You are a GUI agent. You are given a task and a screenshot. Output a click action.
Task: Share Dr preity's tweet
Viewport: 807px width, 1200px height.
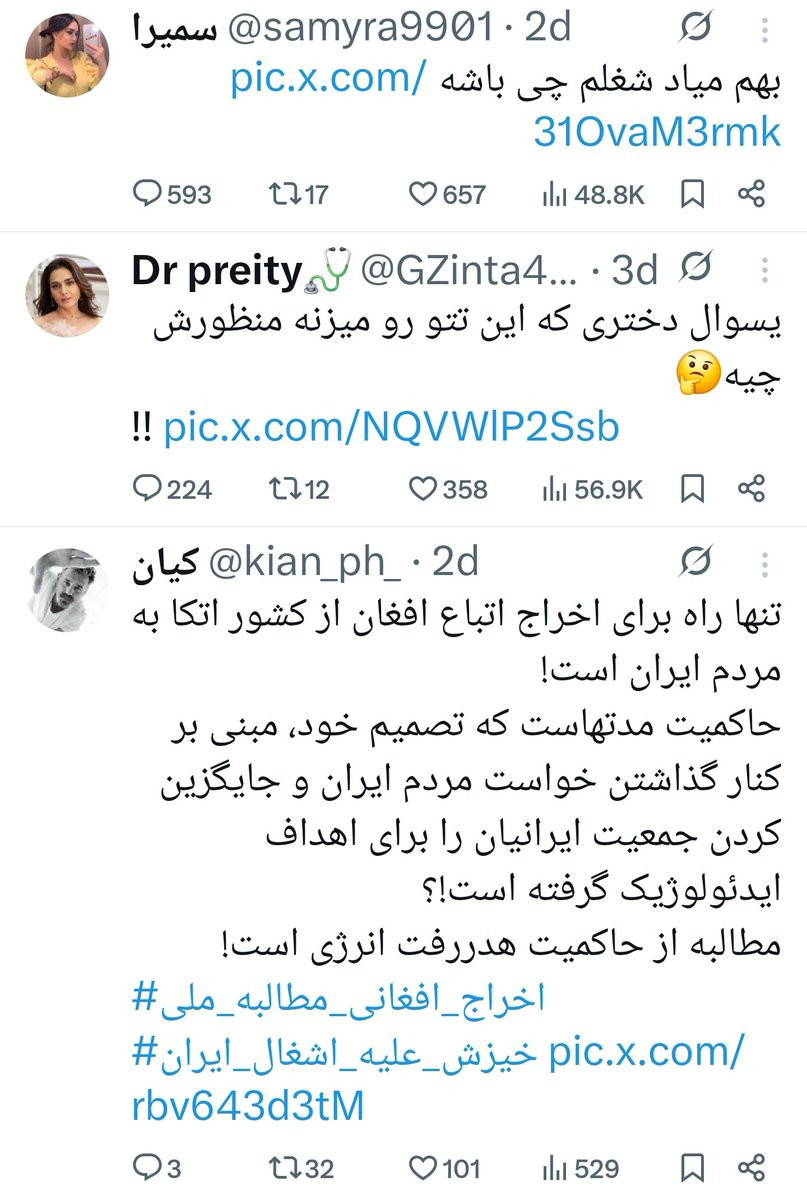[x=751, y=488]
